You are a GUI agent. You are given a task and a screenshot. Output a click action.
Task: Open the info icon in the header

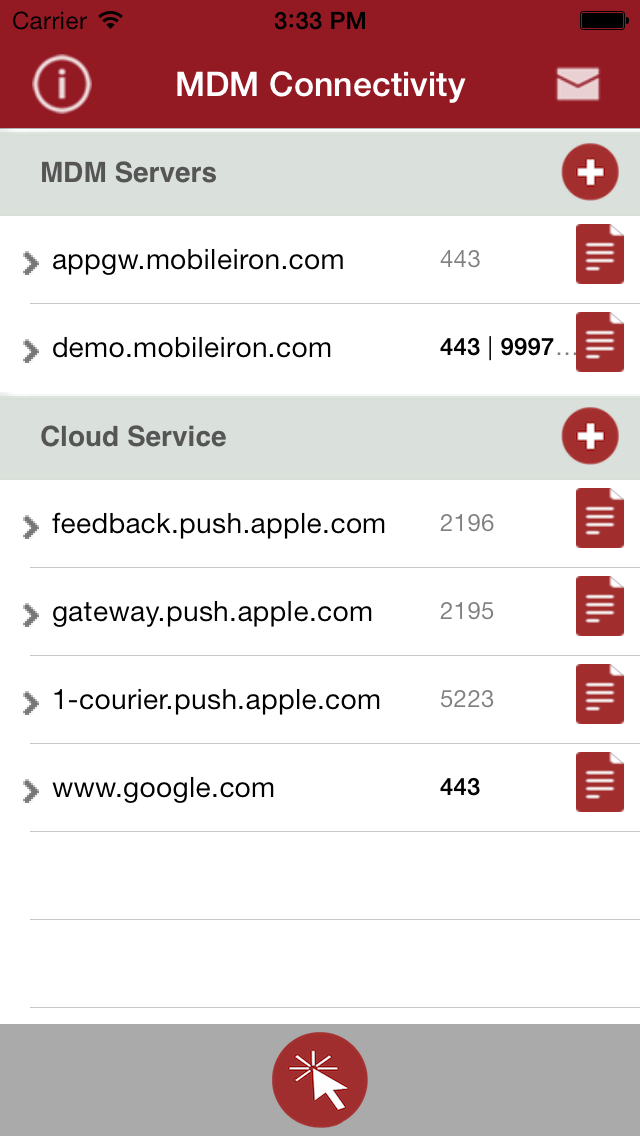click(x=62, y=84)
